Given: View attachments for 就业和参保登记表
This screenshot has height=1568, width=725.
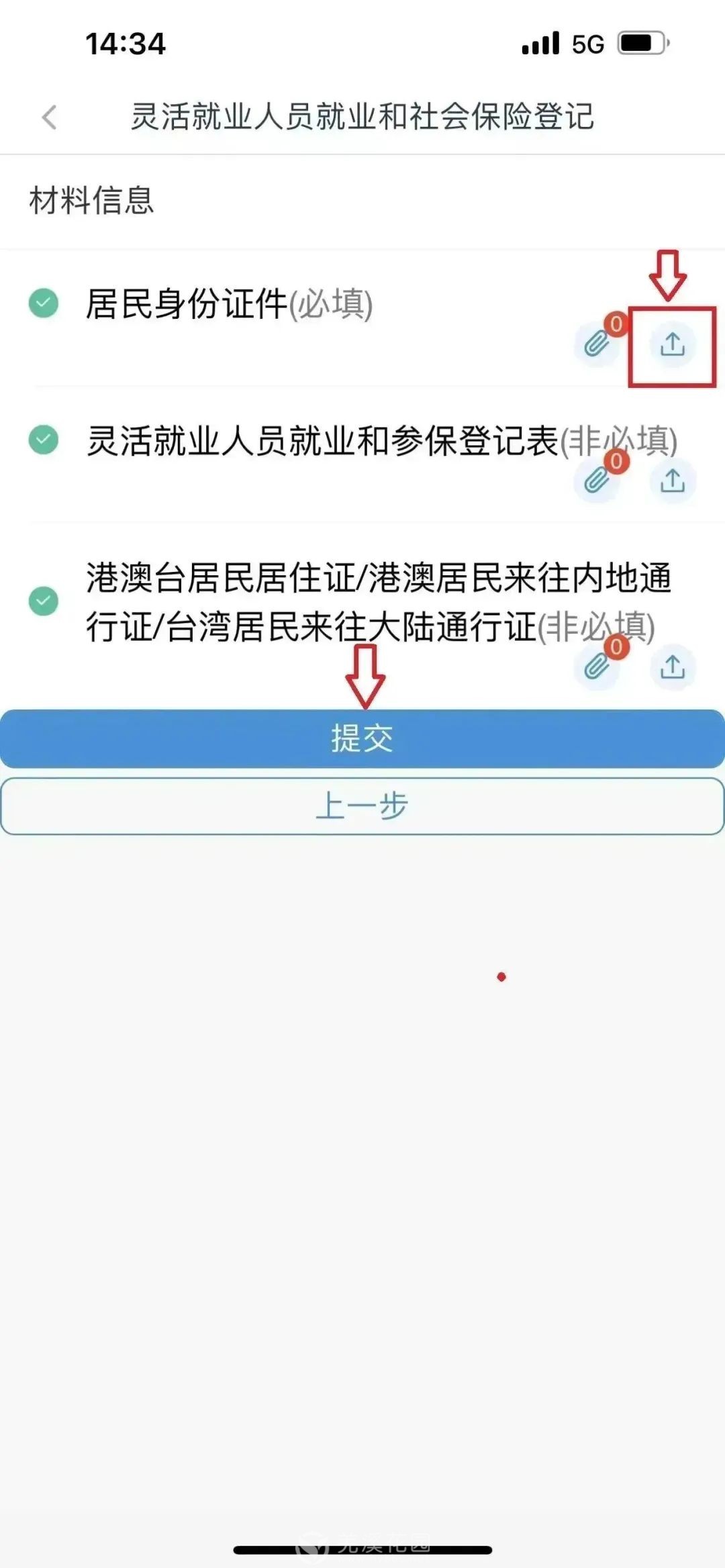Looking at the screenshot, I should click(x=596, y=481).
